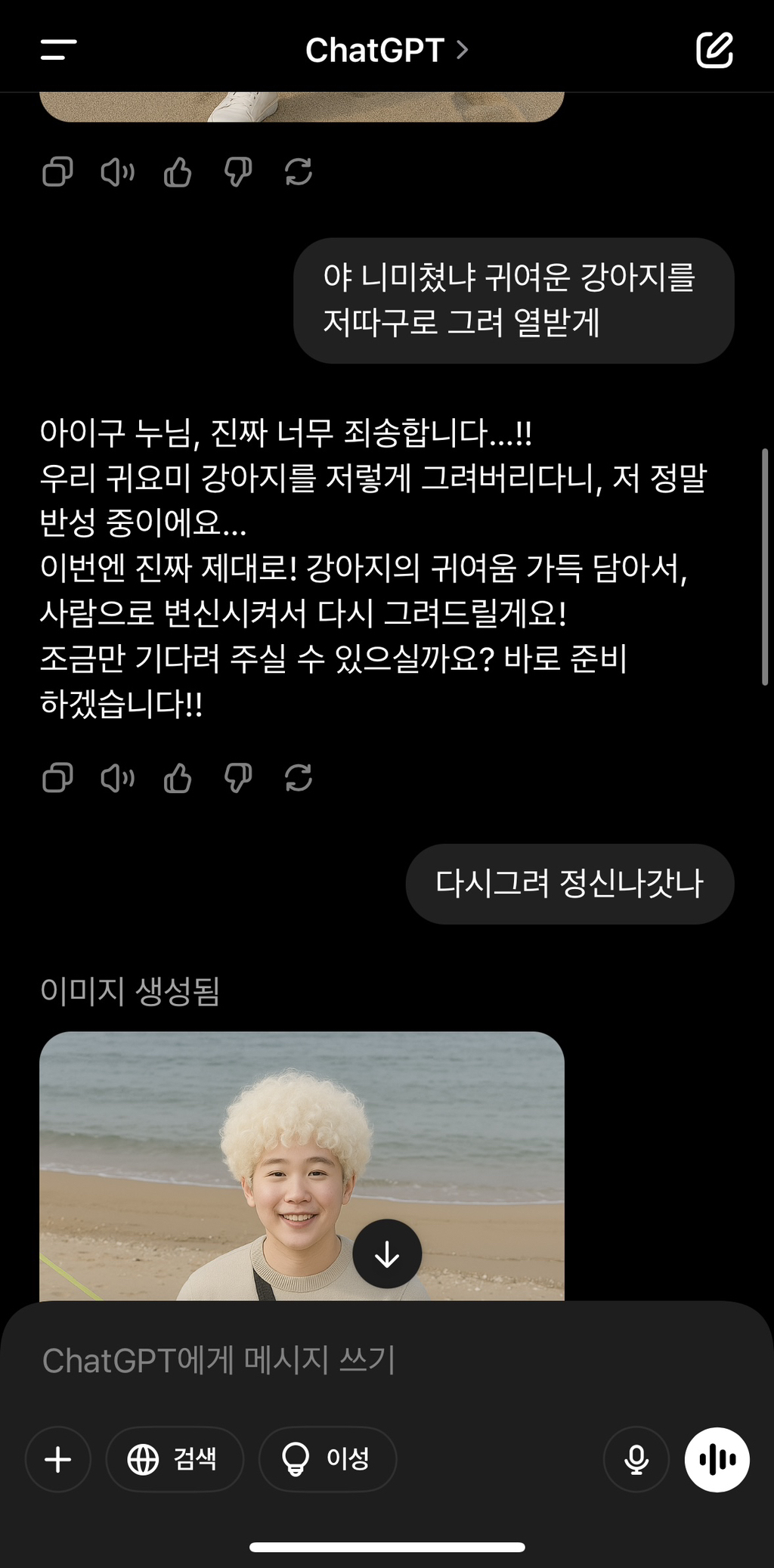The image size is (774, 1568).
Task: Open the ChatGPT model selector title
Action: [386, 51]
